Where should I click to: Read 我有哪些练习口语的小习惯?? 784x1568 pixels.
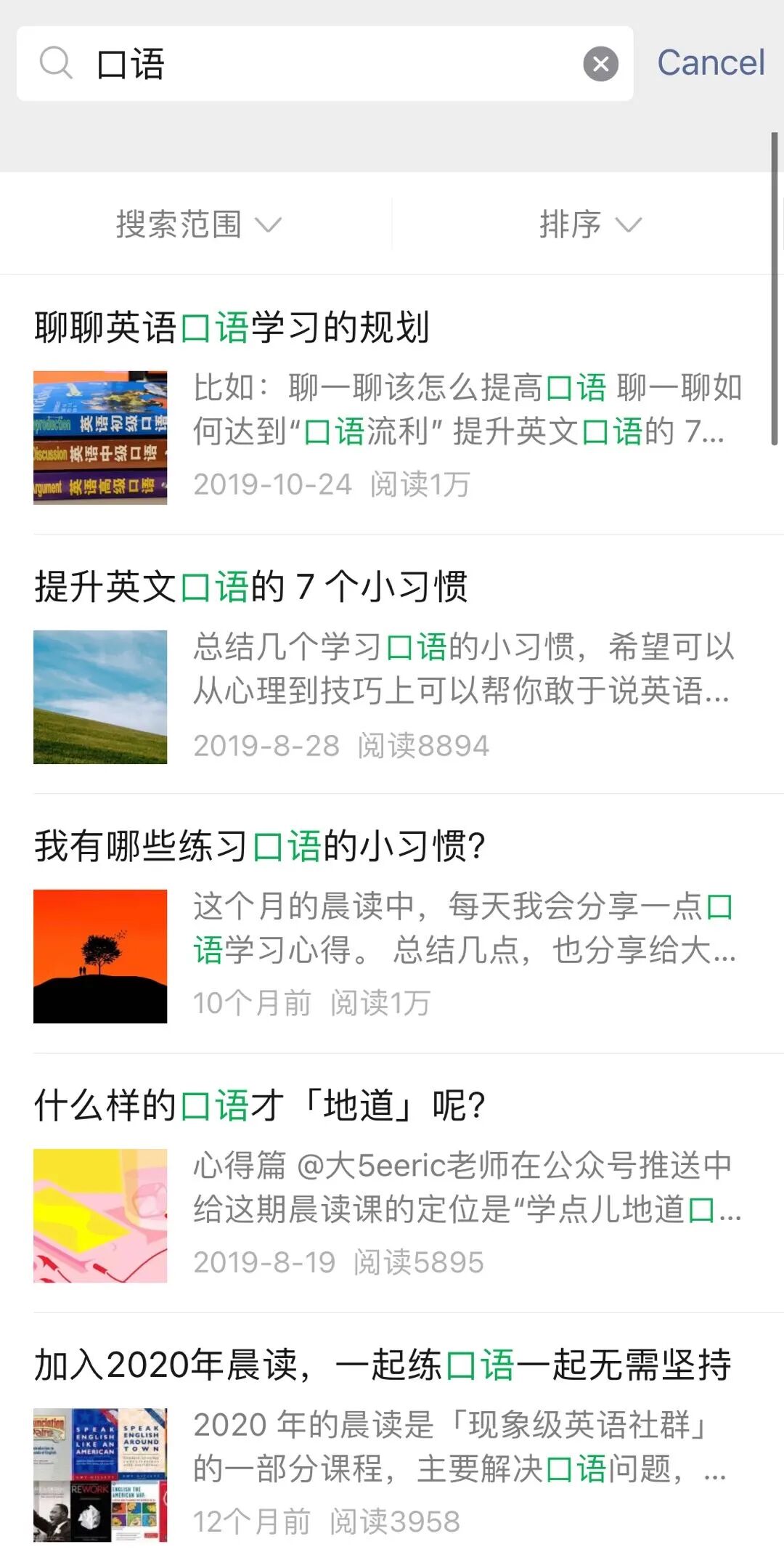[x=260, y=846]
